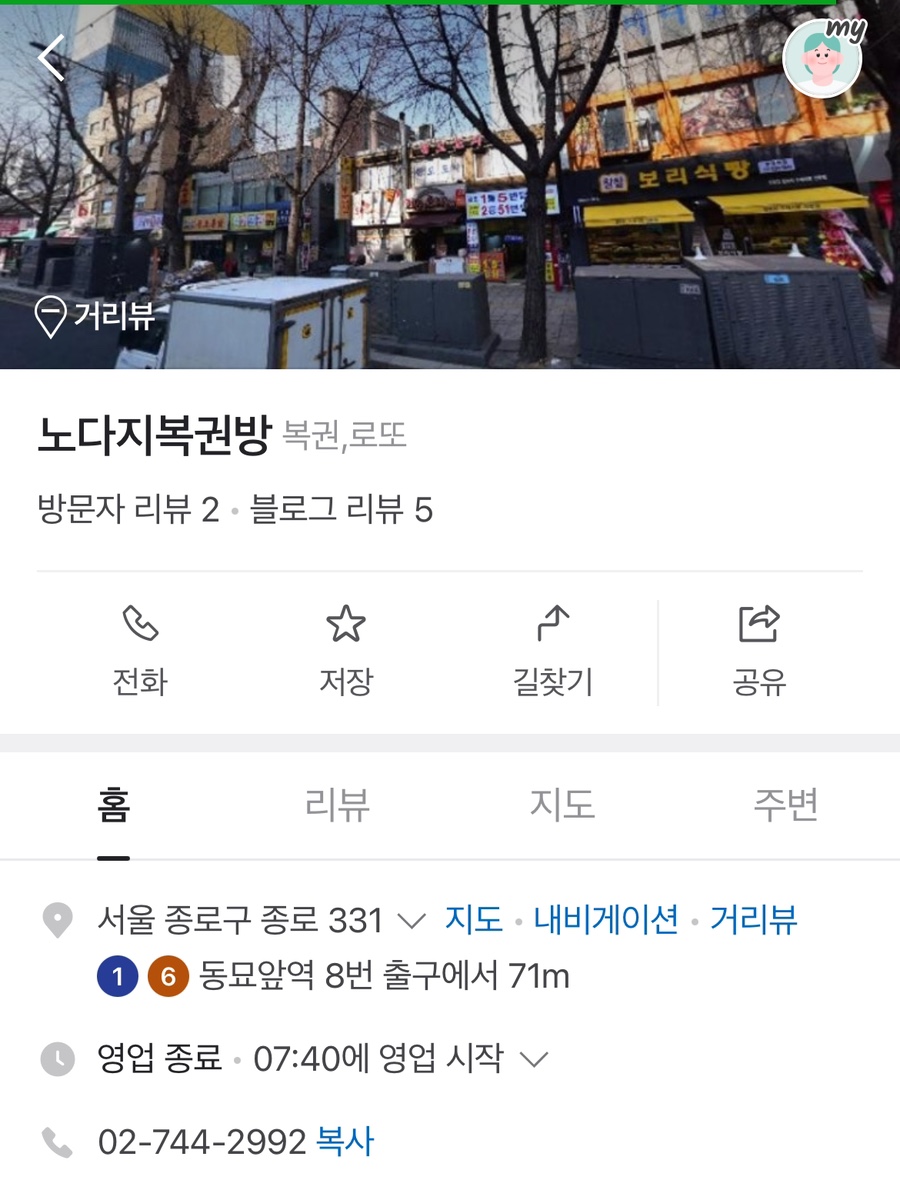The width and height of the screenshot is (900, 1180).
Task: Switch to the 주변 tab
Action: click(786, 805)
